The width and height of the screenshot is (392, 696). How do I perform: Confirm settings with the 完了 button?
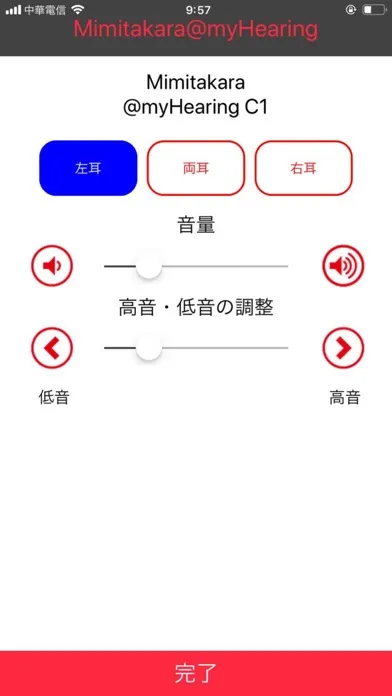pyautogui.click(x=196, y=673)
